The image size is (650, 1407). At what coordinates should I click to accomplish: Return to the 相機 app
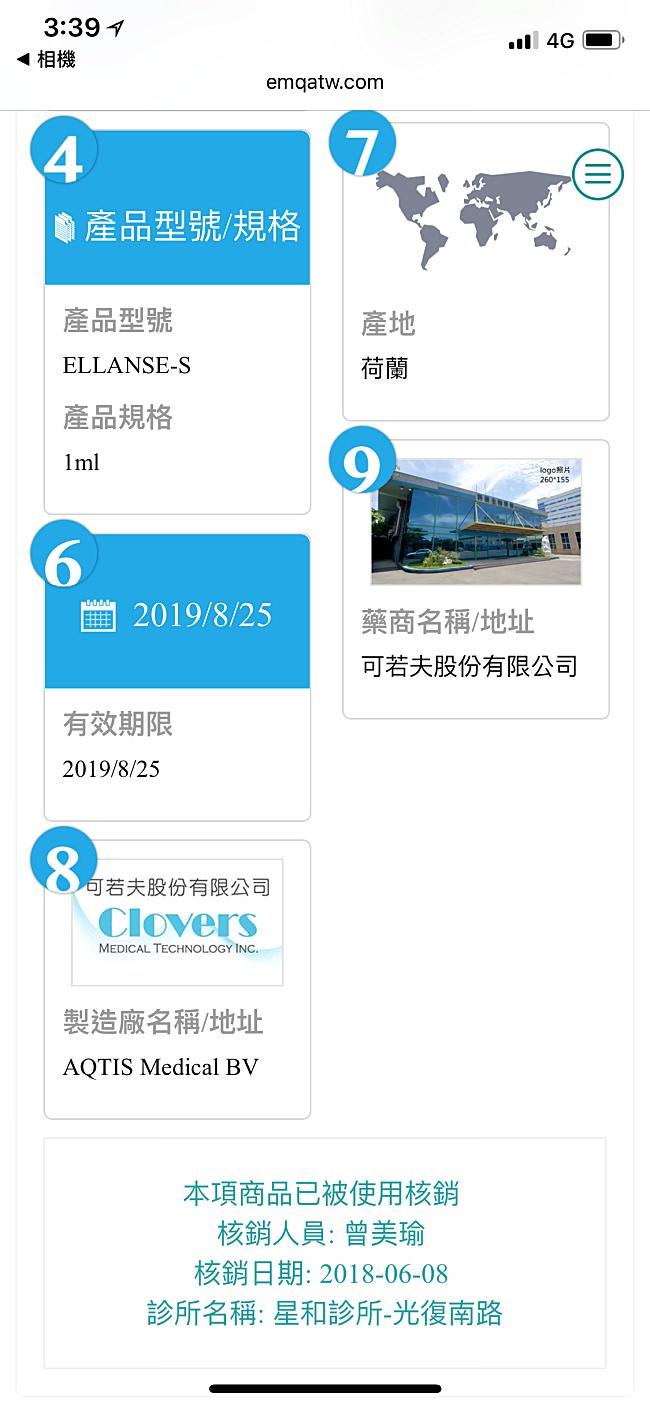[x=46, y=60]
